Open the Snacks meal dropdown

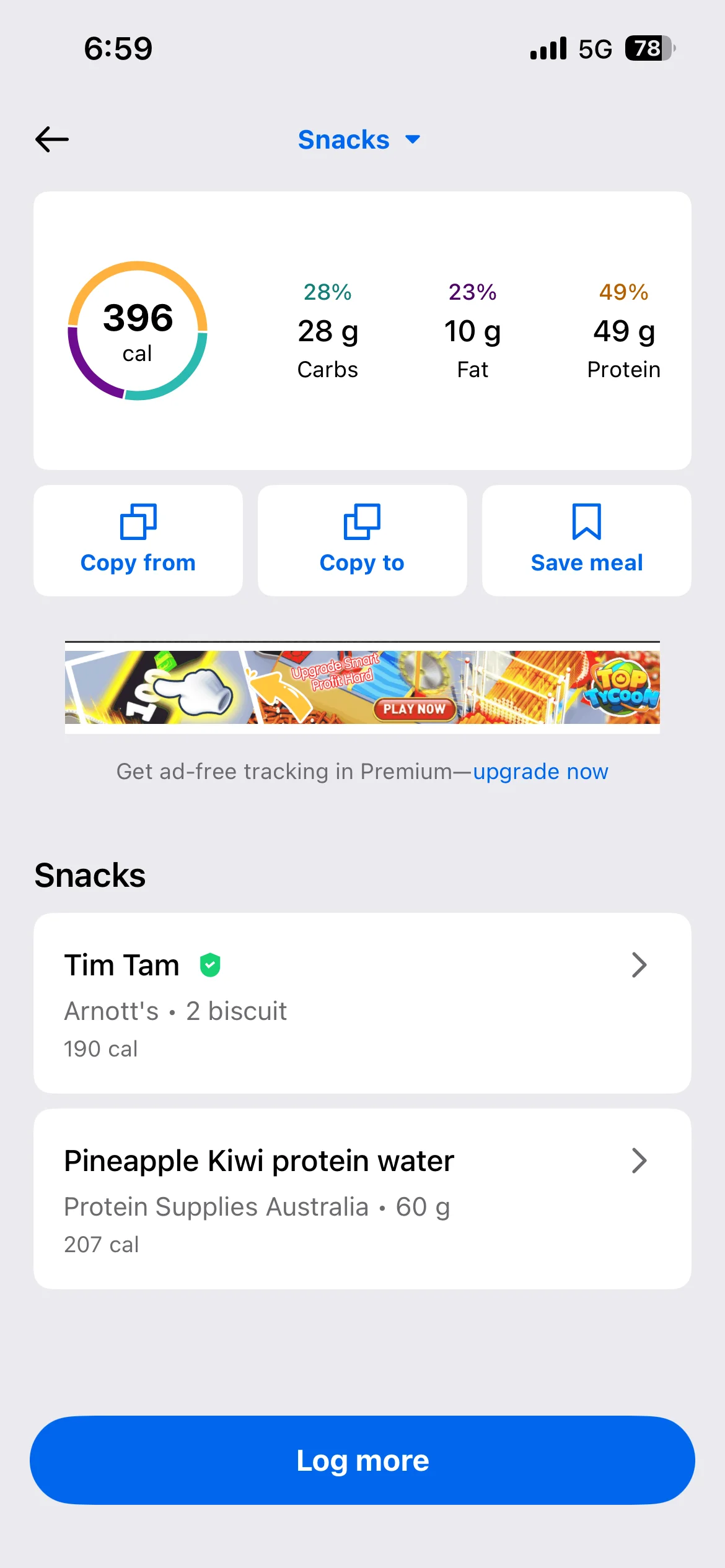(359, 140)
